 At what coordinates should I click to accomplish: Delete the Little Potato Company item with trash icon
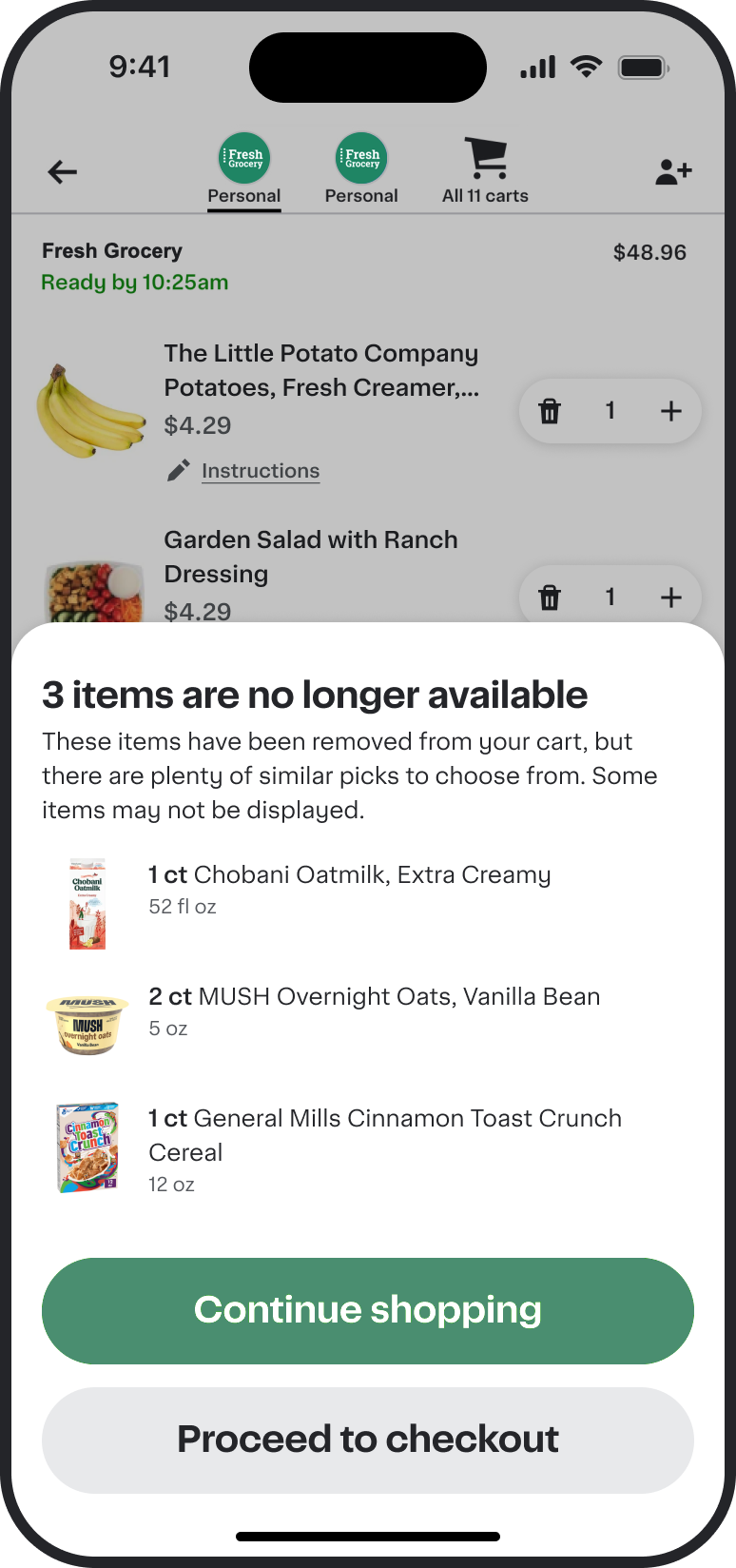tap(550, 411)
